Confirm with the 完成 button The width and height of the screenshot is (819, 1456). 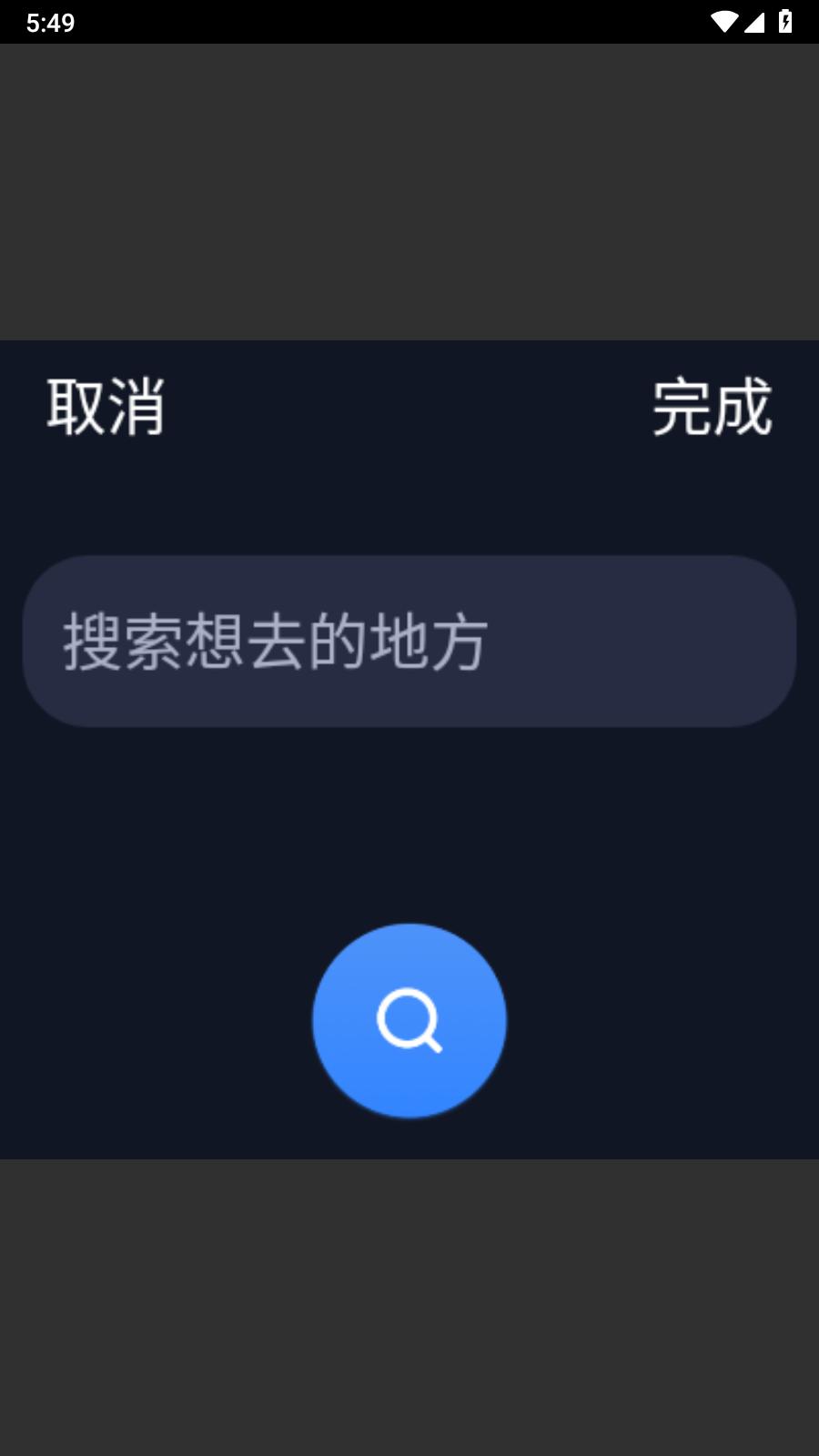712,407
